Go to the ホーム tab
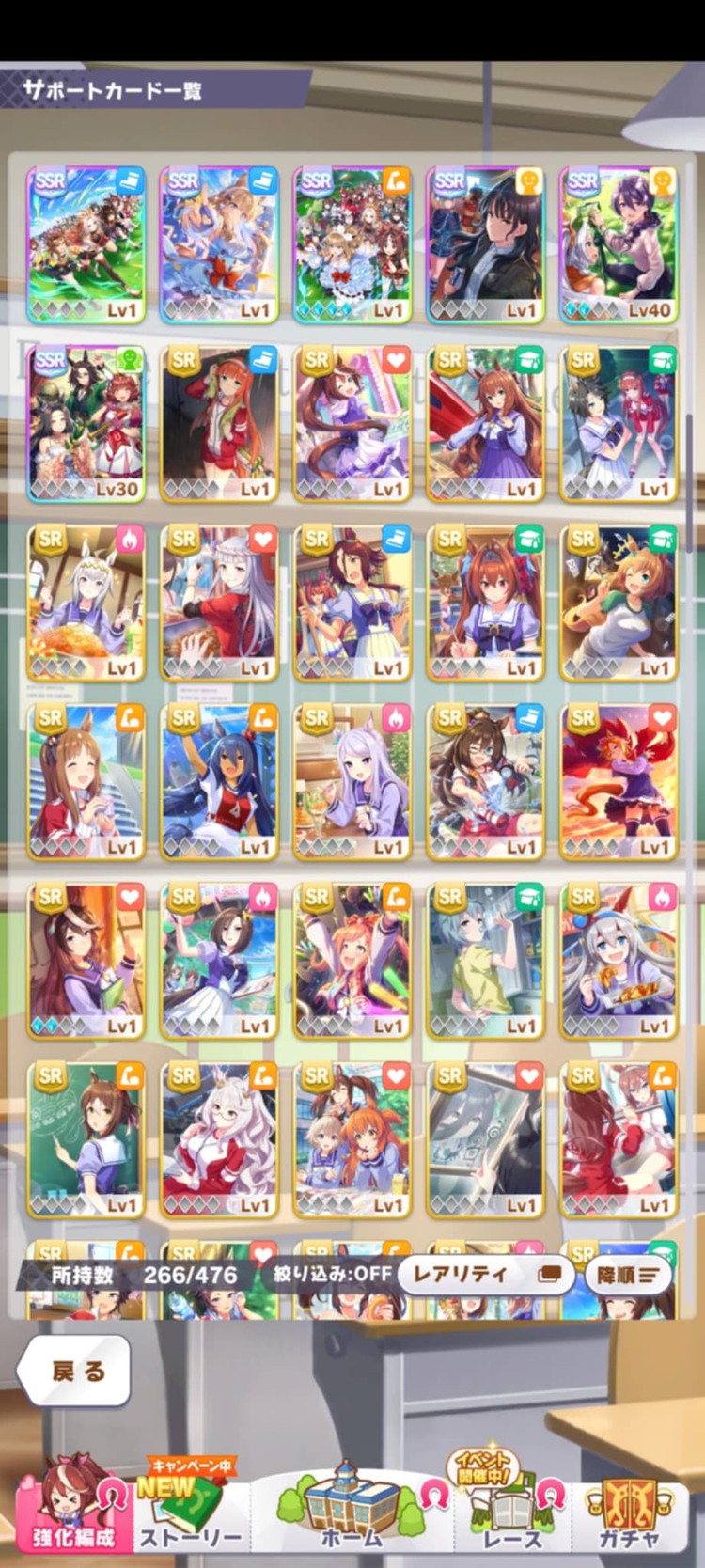705x1568 pixels. [x=352, y=1512]
